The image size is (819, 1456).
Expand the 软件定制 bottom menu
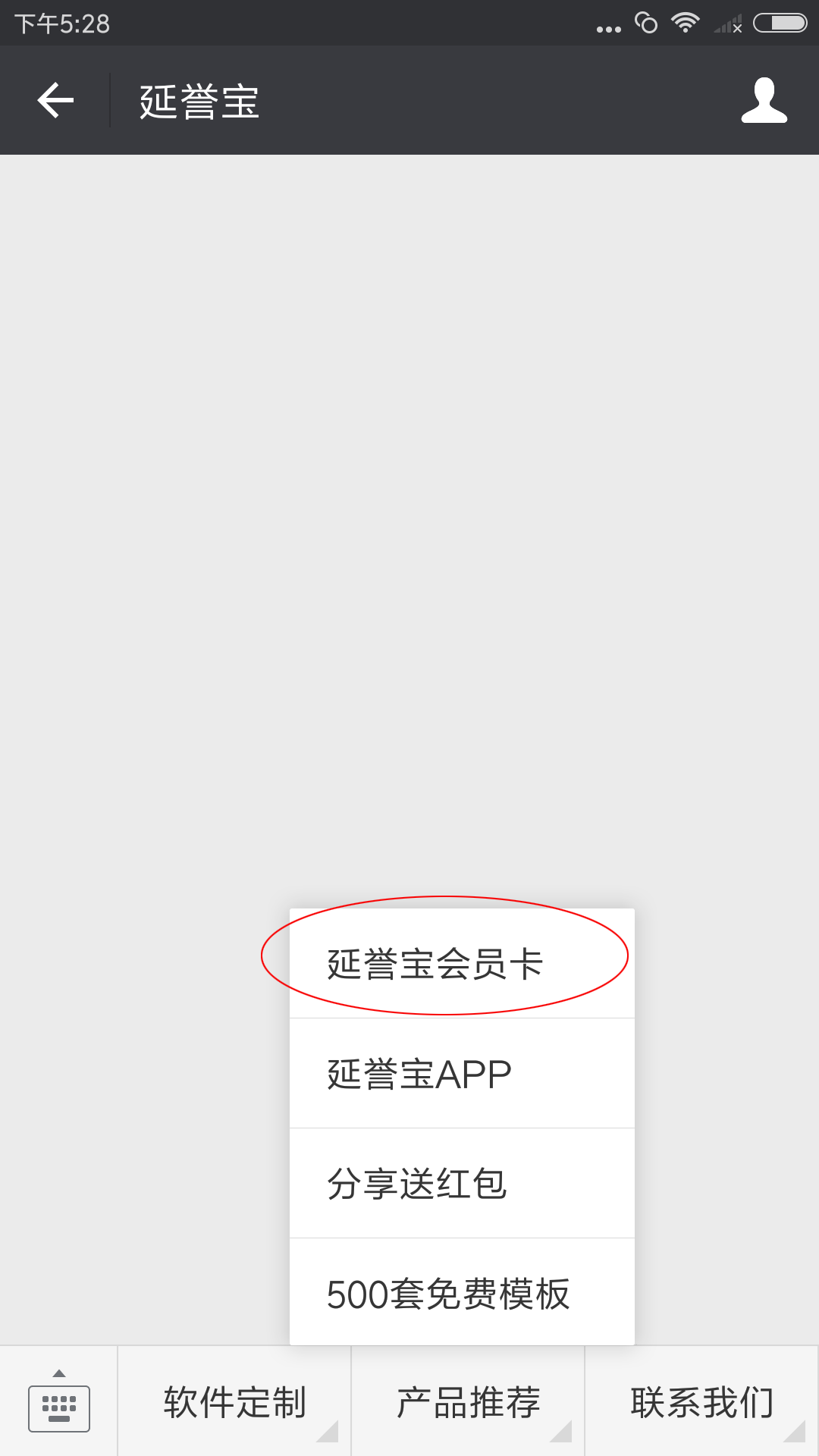234,1403
